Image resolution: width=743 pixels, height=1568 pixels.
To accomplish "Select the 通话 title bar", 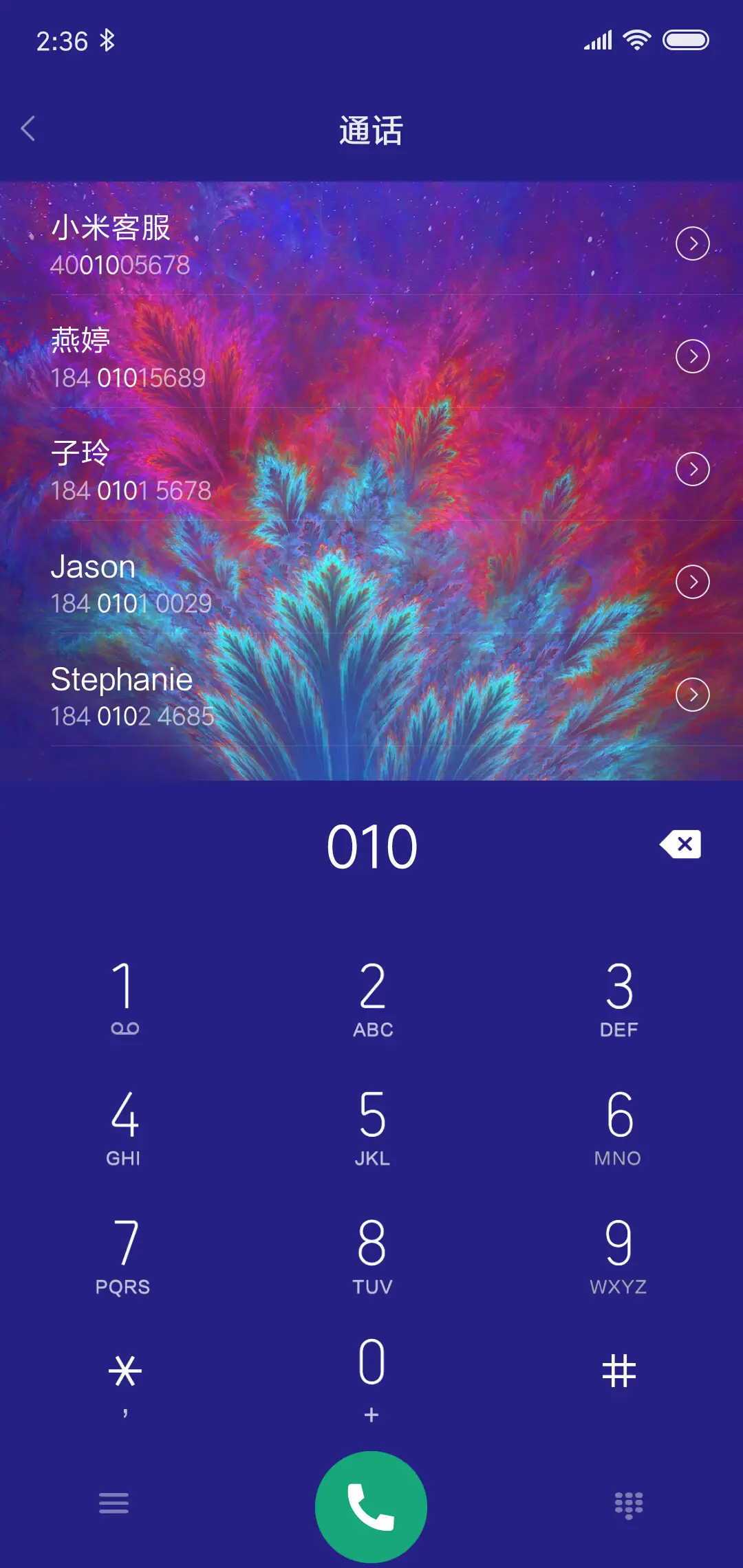I will (x=371, y=130).
